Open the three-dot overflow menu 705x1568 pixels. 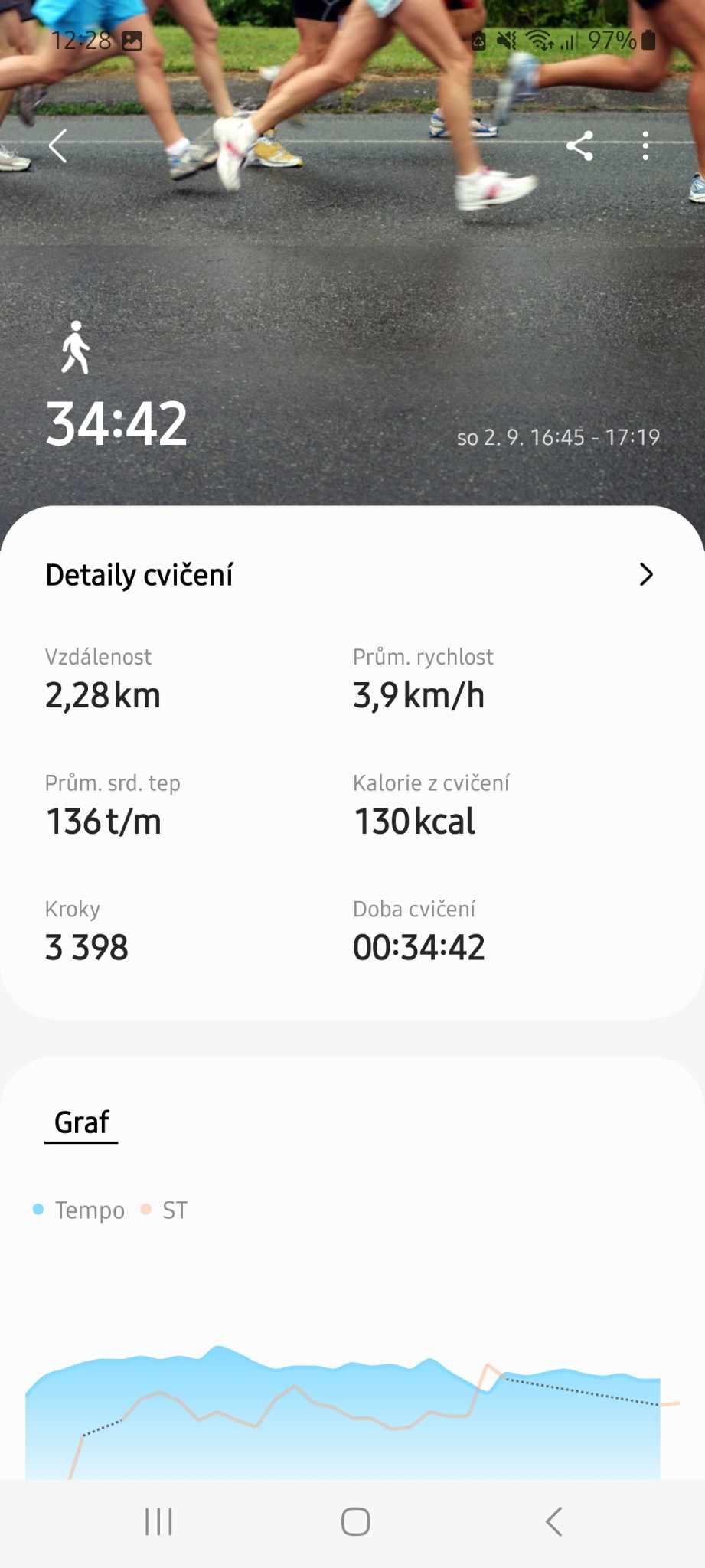tap(645, 145)
